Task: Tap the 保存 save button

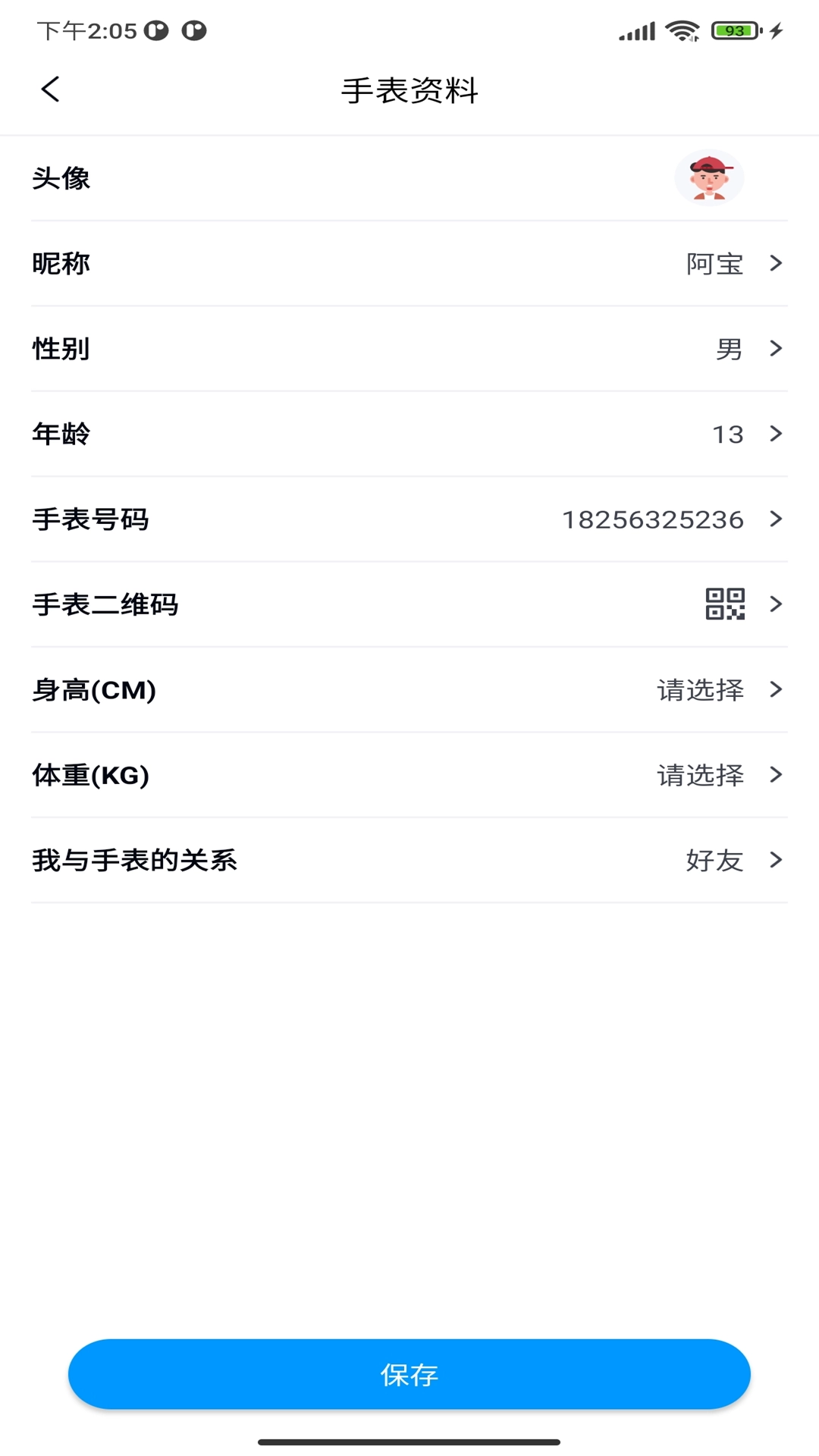Action: click(x=409, y=1374)
